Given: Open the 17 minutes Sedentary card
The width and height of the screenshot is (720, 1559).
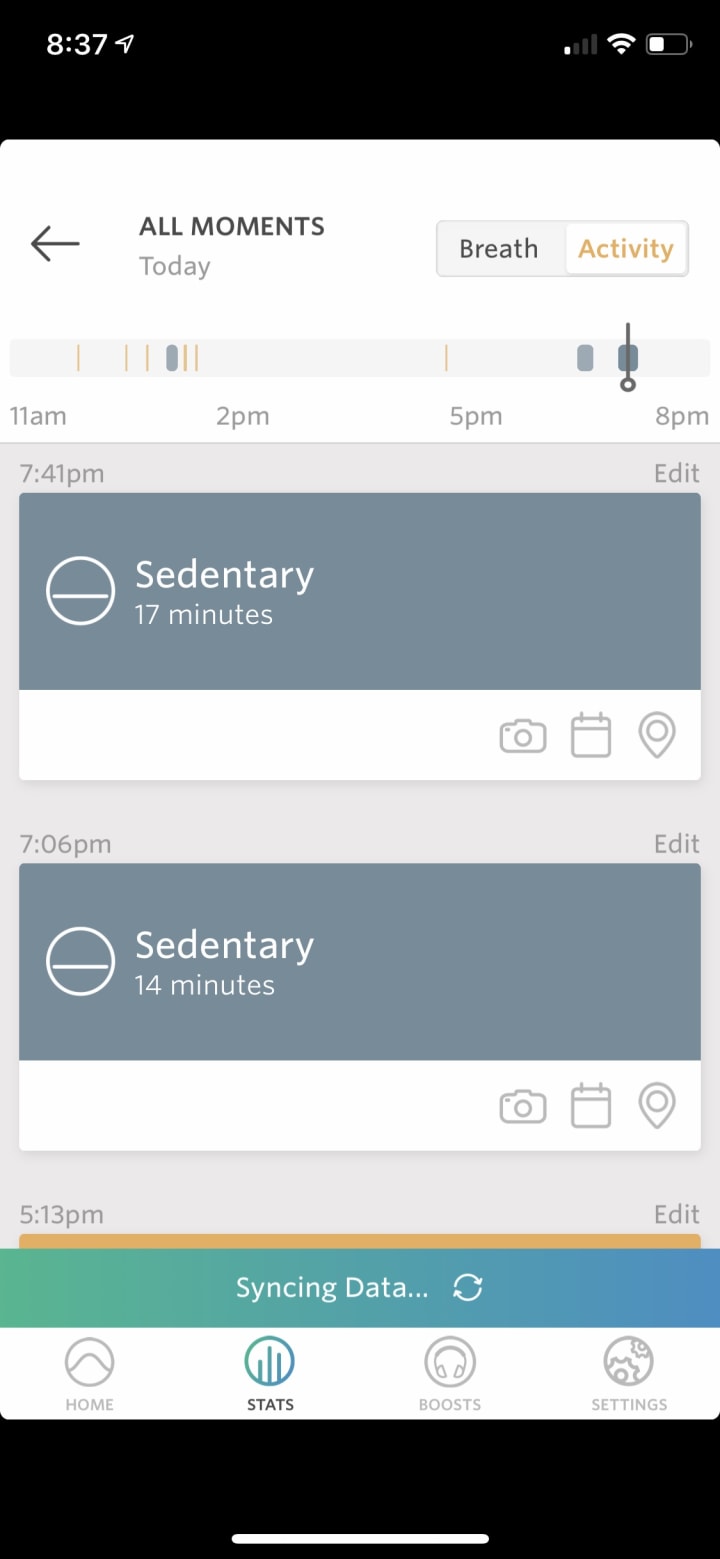Looking at the screenshot, I should tap(360, 591).
